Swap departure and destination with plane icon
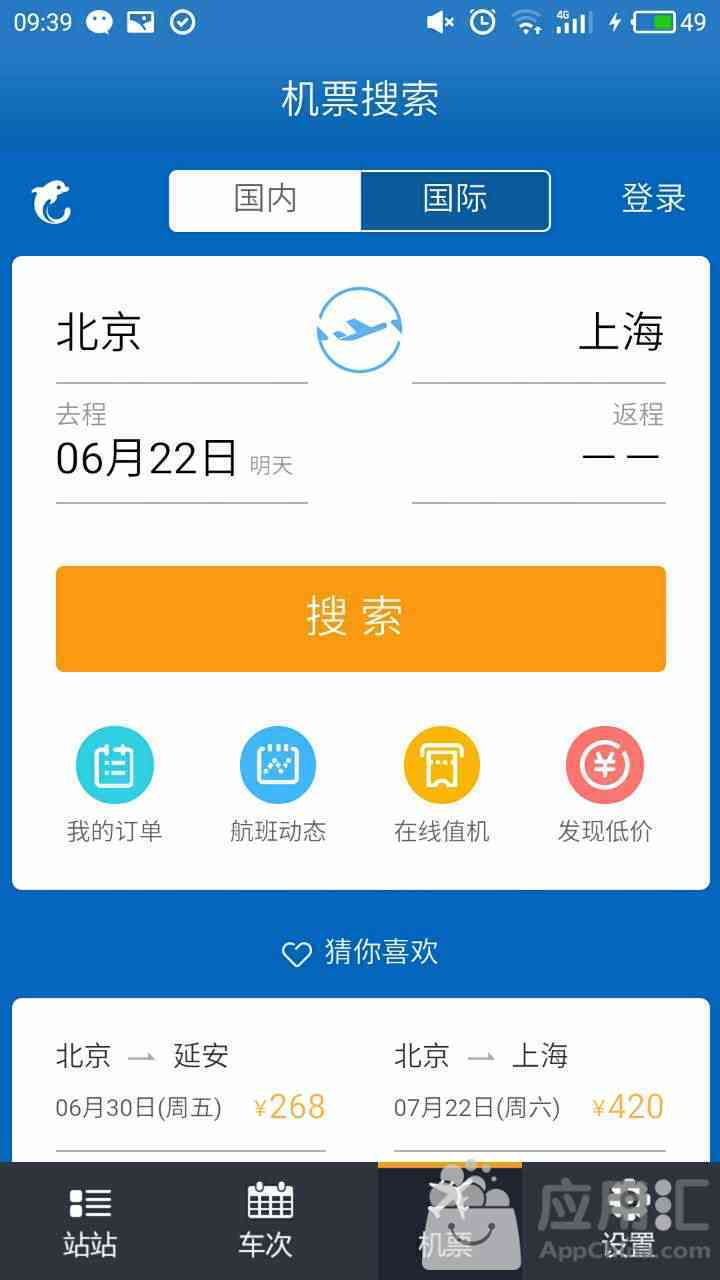Viewport: 720px width, 1280px height. coord(359,330)
